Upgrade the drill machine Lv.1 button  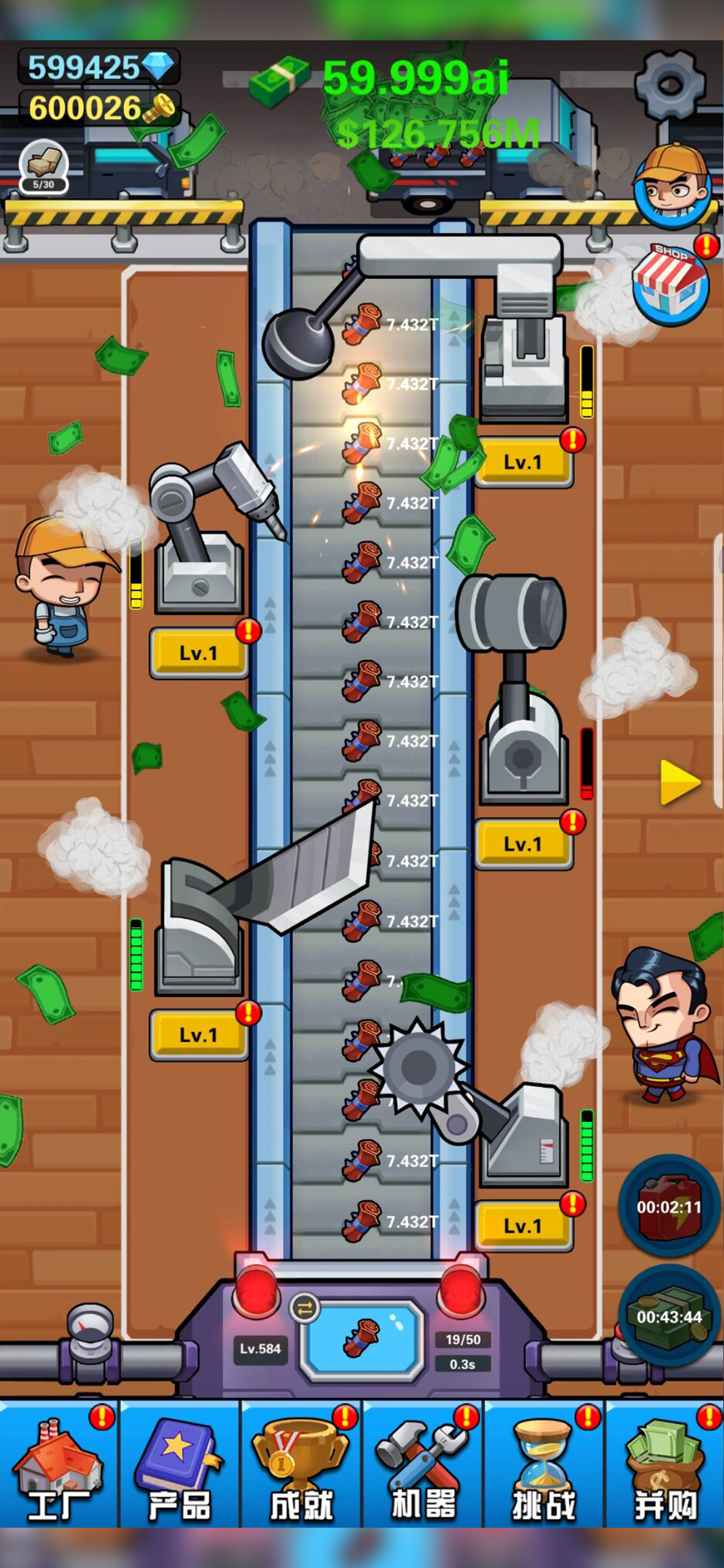pos(198,653)
